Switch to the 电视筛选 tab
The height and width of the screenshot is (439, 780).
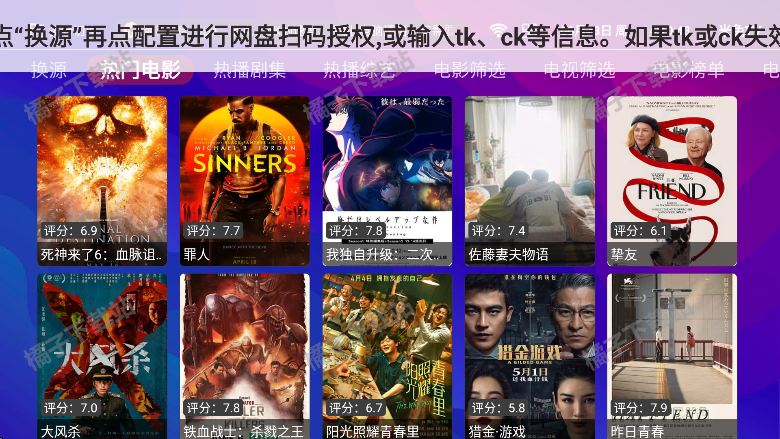[x=579, y=70]
